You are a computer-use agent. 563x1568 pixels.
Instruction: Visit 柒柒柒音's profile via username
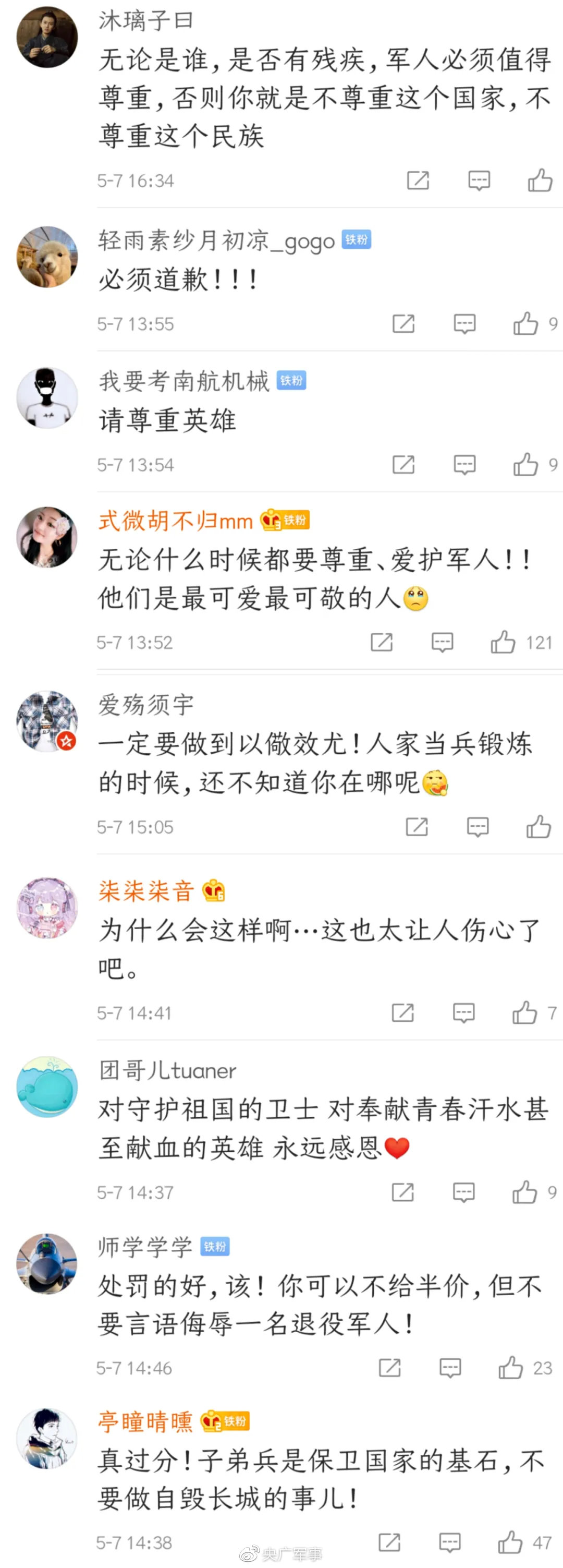click(146, 891)
